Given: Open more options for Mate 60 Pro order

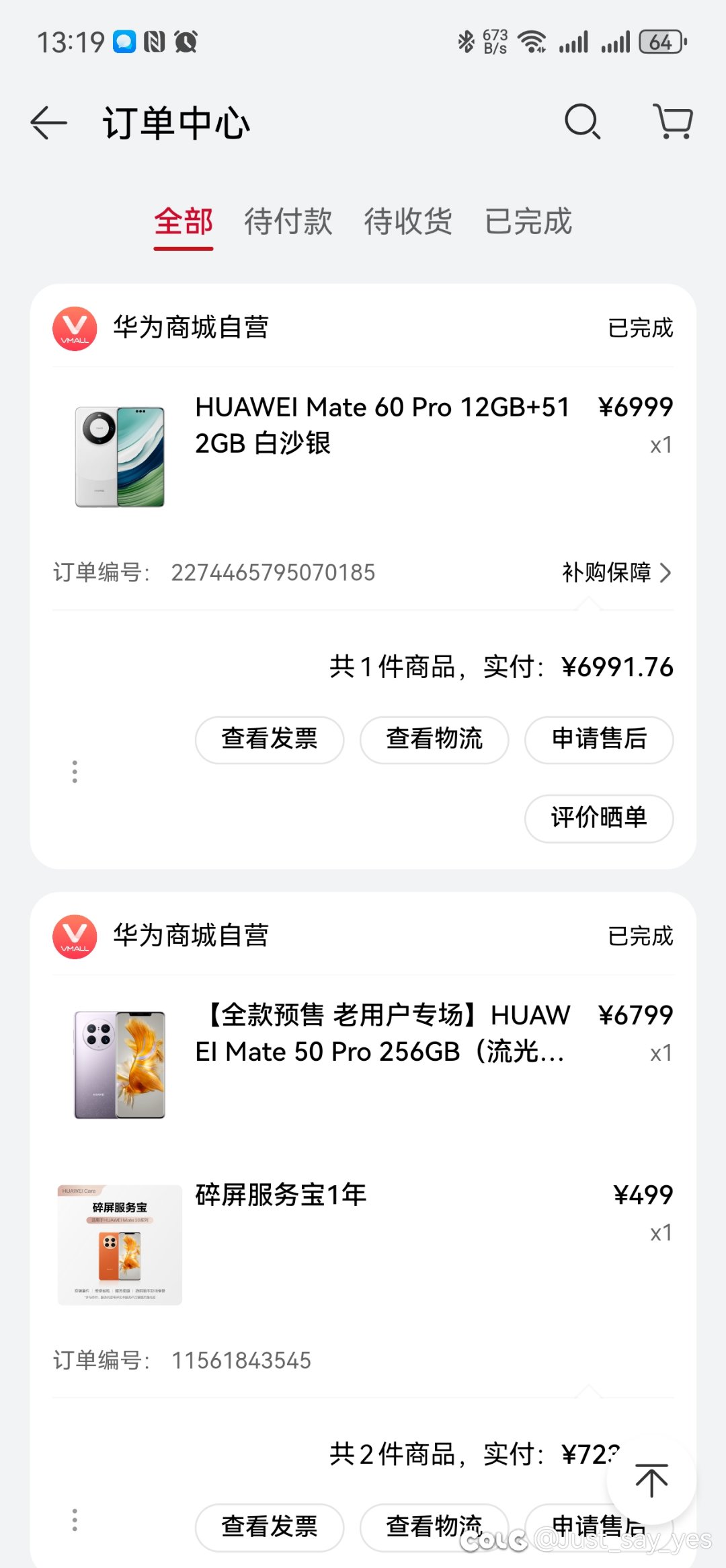Looking at the screenshot, I should coord(75,772).
